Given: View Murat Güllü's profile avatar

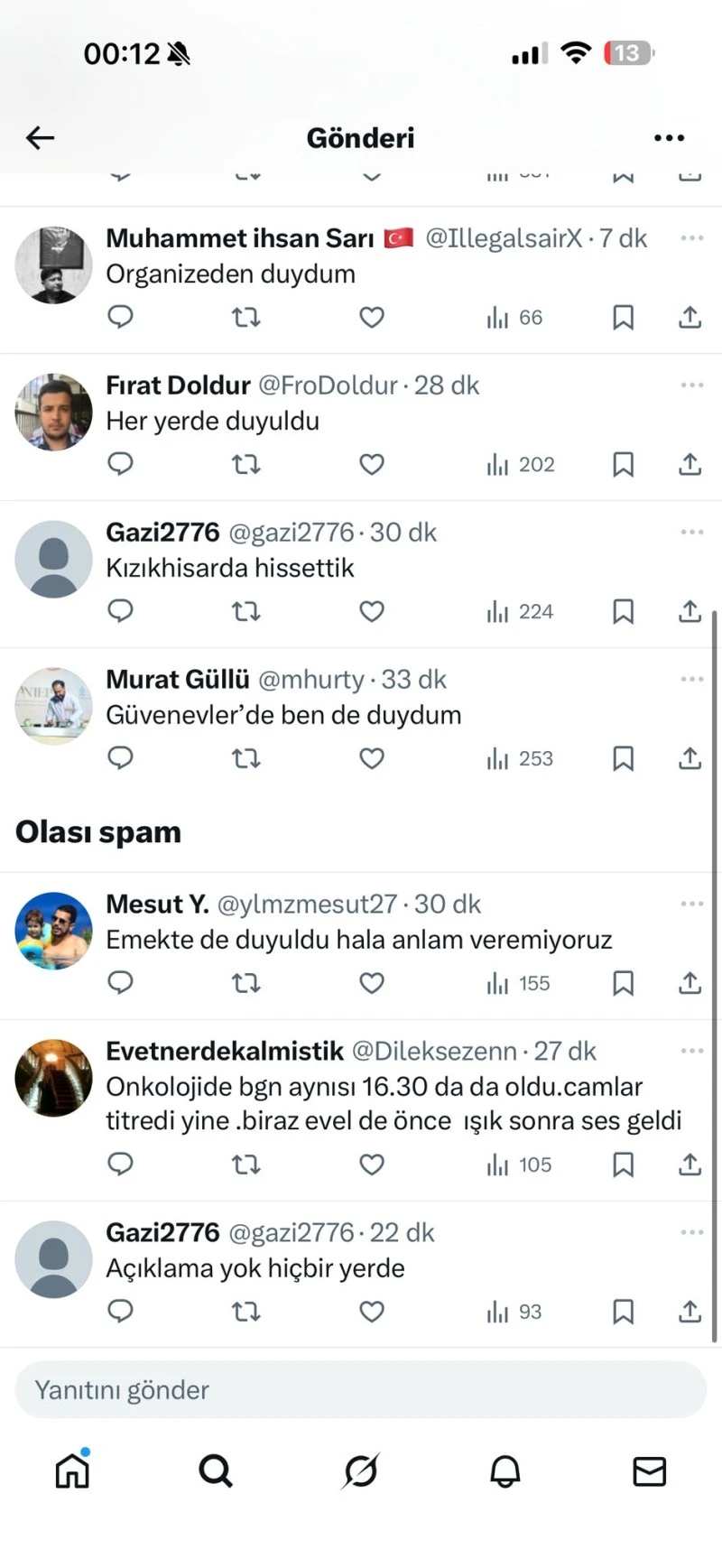Looking at the screenshot, I should tap(54, 706).
